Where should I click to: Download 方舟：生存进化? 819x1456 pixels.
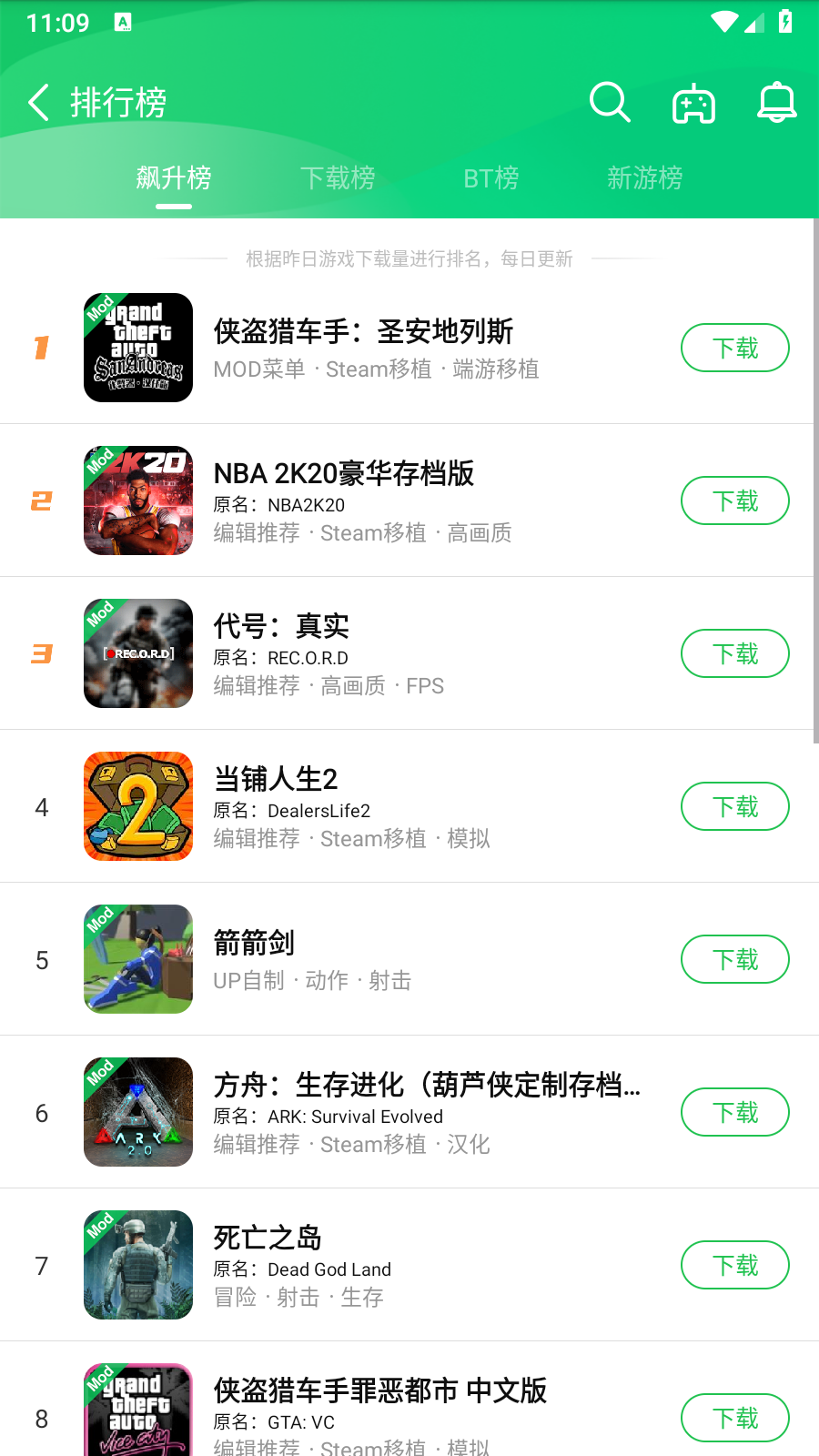(x=734, y=1112)
